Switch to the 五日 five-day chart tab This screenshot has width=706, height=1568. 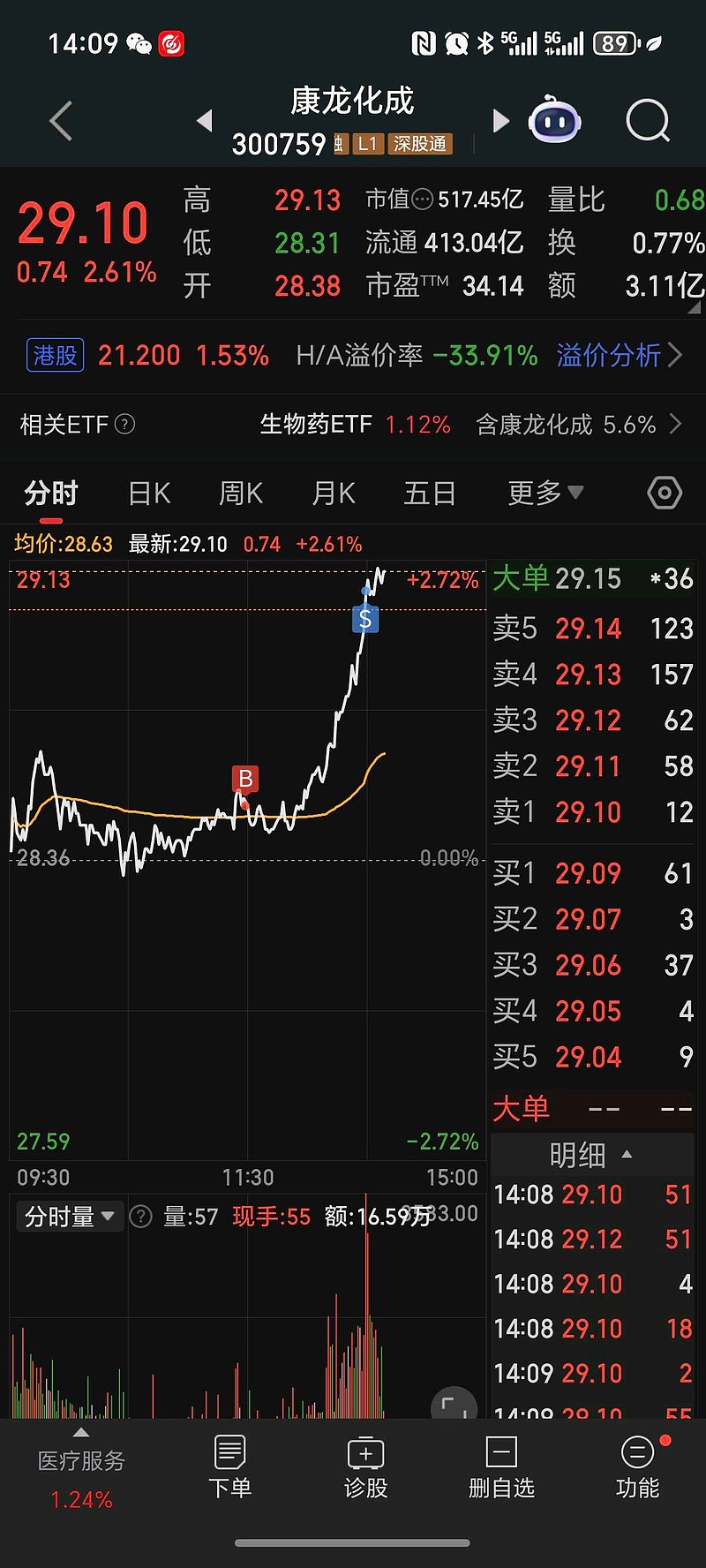pyautogui.click(x=429, y=494)
